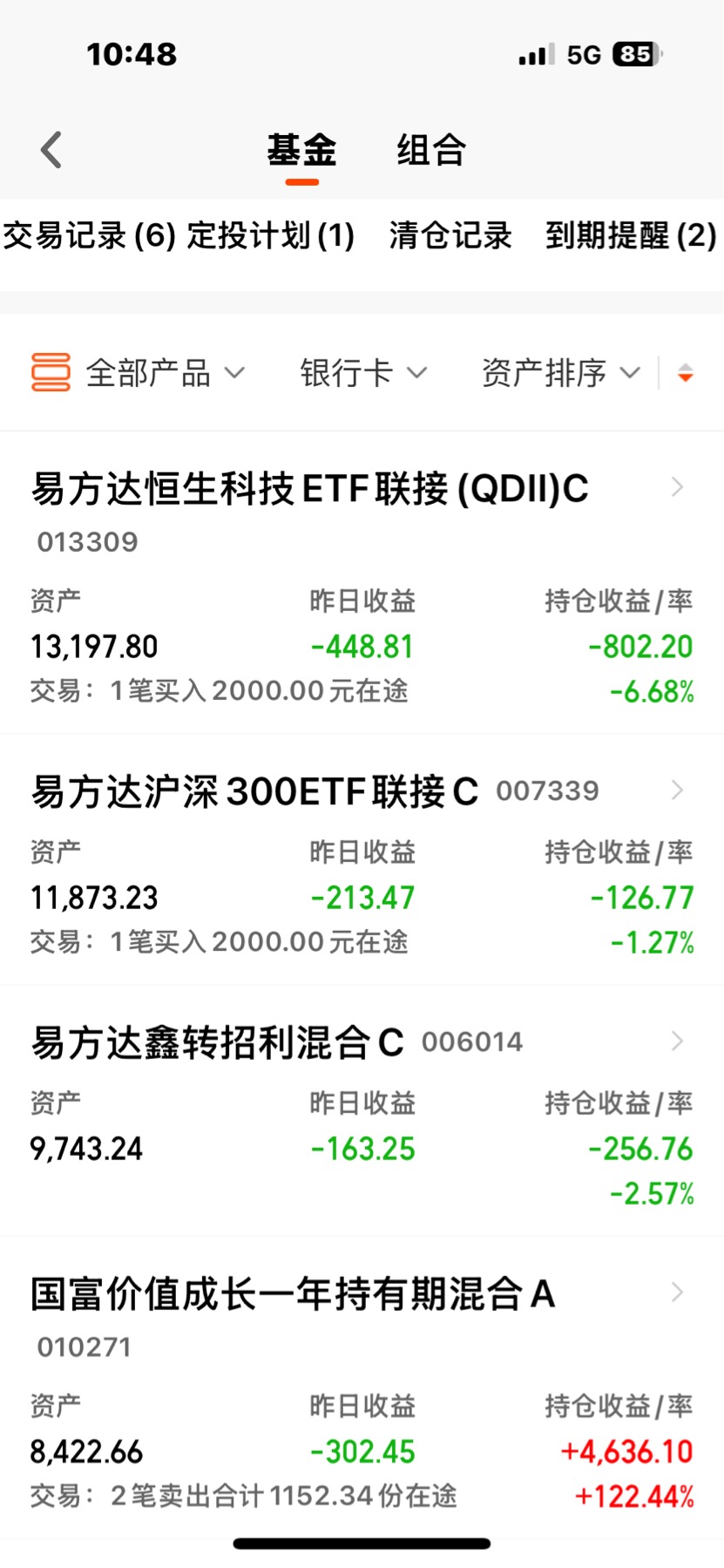The width and height of the screenshot is (724, 1568).
Task: Toggle the sort direction arrow icon
Action: (x=686, y=373)
